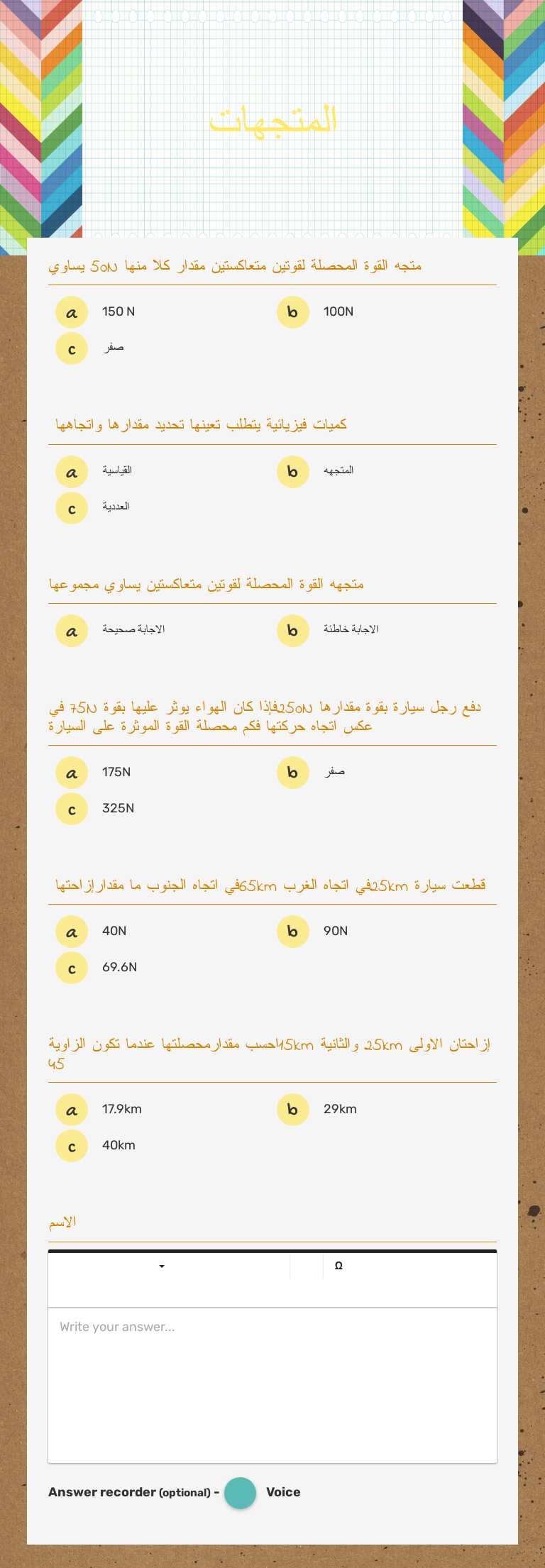Image resolution: width=545 pixels, height=1568 pixels.
Task: Select option b "المتجهه" for the quantities question
Action: tap(292, 471)
